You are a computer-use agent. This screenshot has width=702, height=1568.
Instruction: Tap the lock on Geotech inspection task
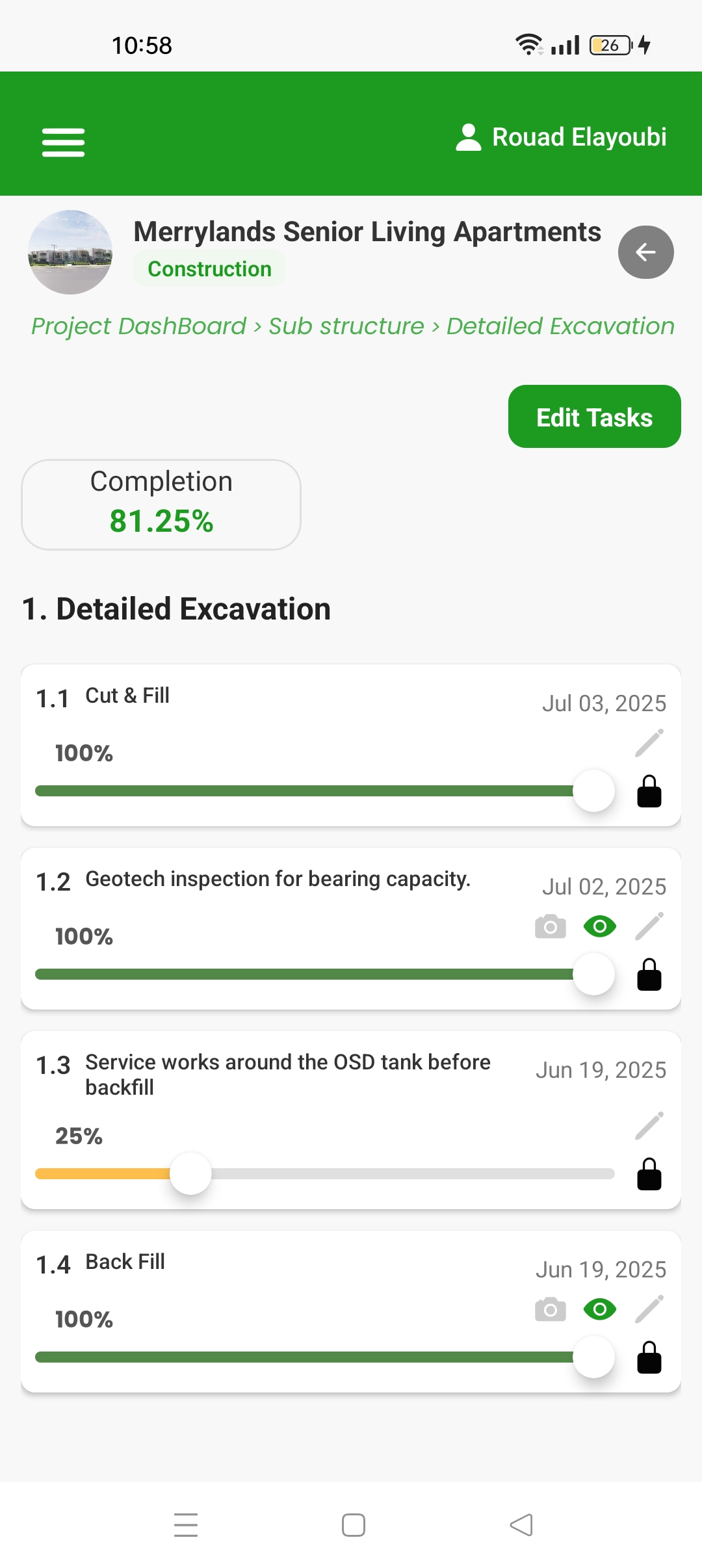pyautogui.click(x=649, y=974)
